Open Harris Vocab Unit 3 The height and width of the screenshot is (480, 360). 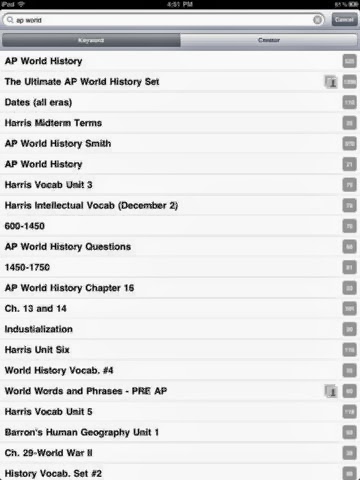pos(180,185)
